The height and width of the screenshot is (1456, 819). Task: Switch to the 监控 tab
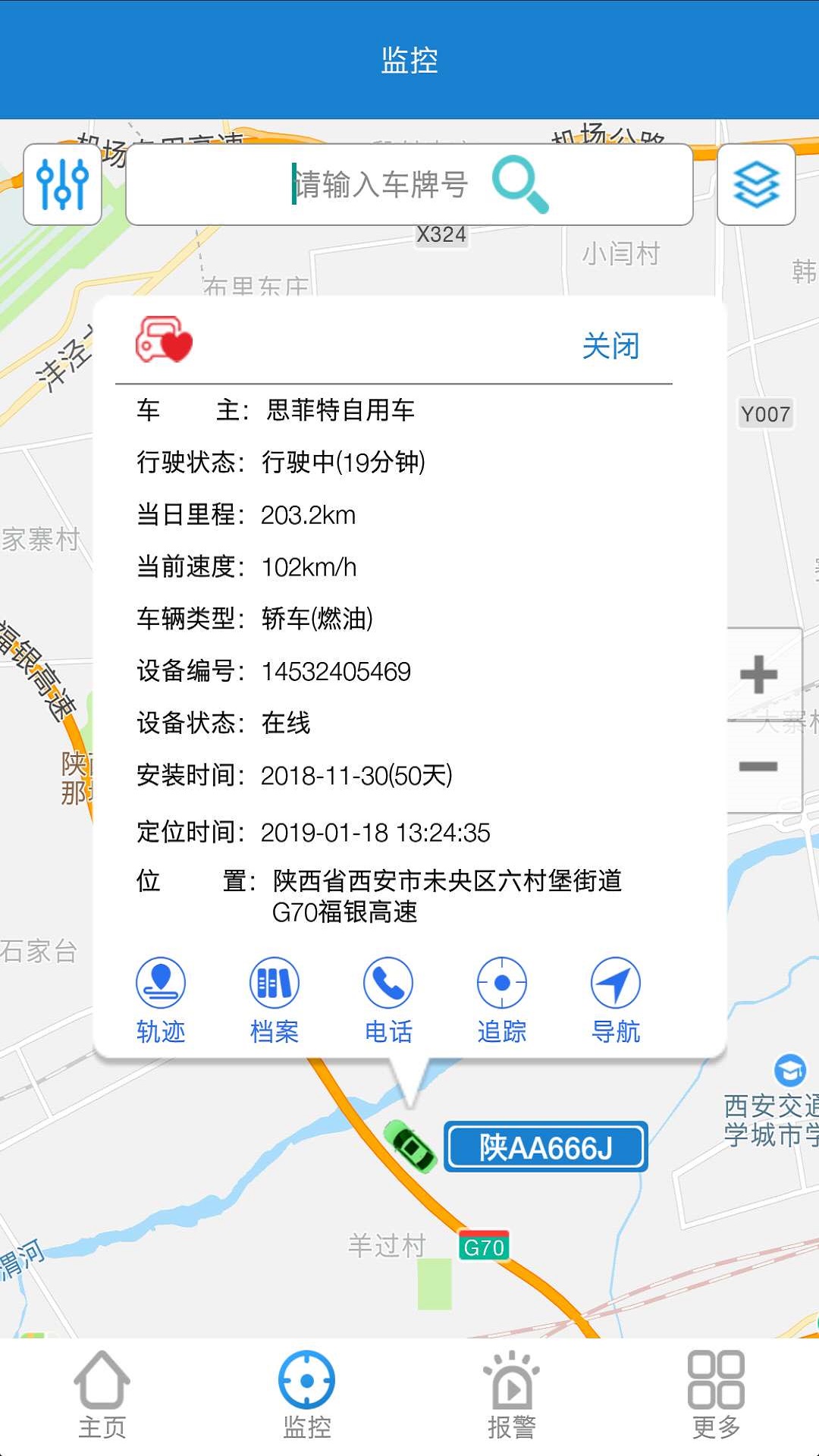coord(307,1396)
